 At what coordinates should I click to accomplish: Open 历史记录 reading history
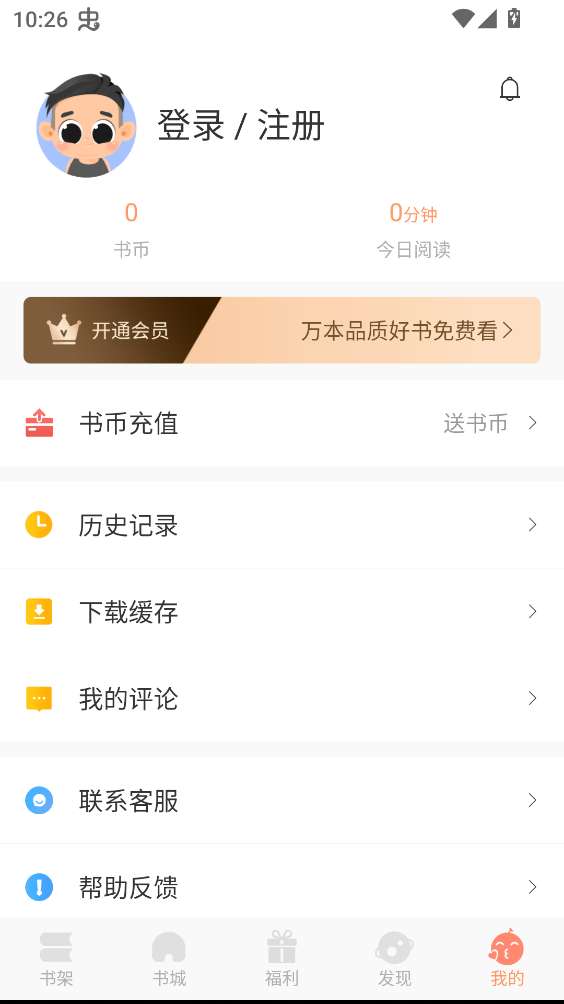(x=282, y=525)
